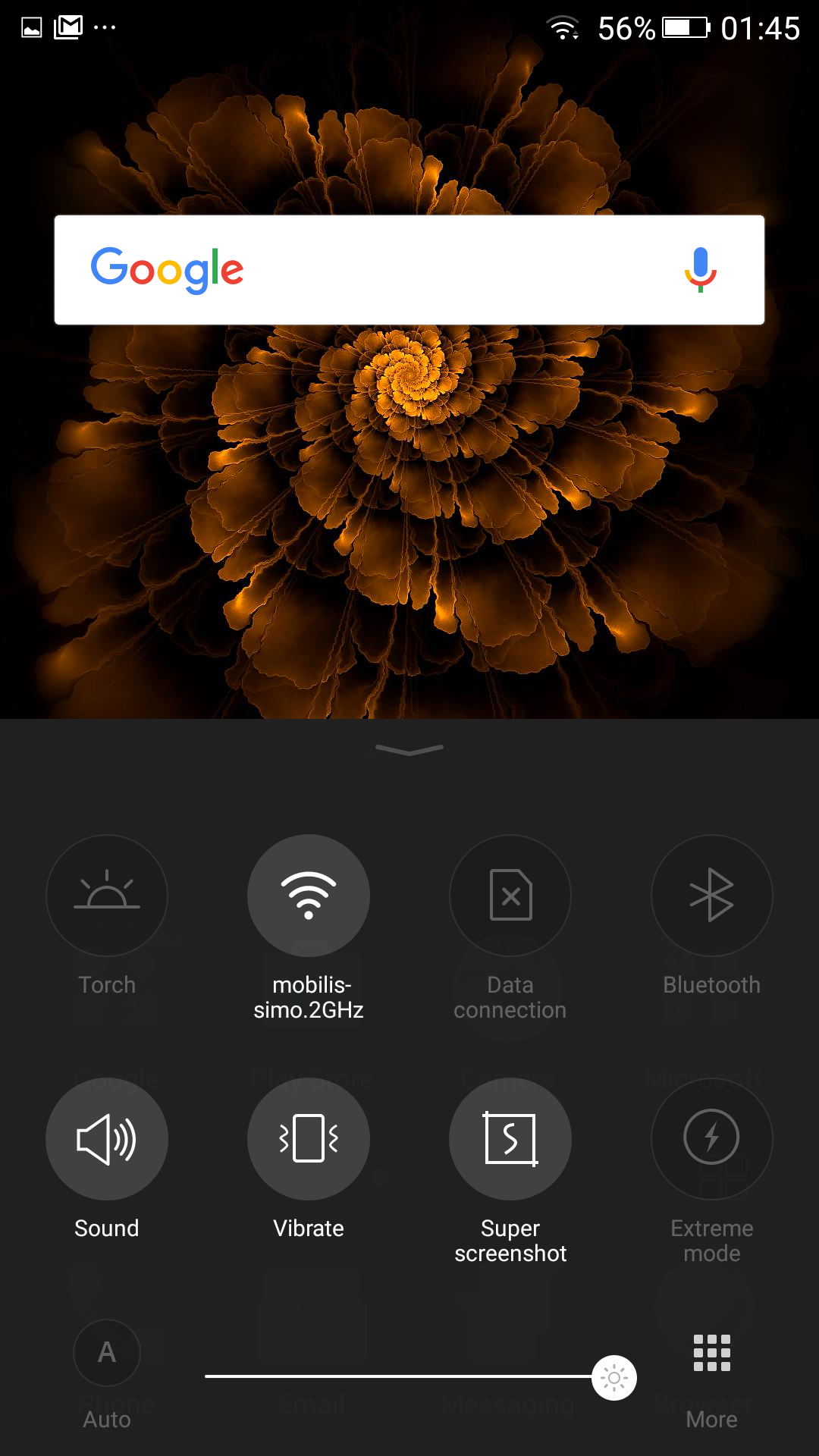The height and width of the screenshot is (1456, 819).
Task: Collapse the quick settings panel arrow
Action: (x=409, y=750)
